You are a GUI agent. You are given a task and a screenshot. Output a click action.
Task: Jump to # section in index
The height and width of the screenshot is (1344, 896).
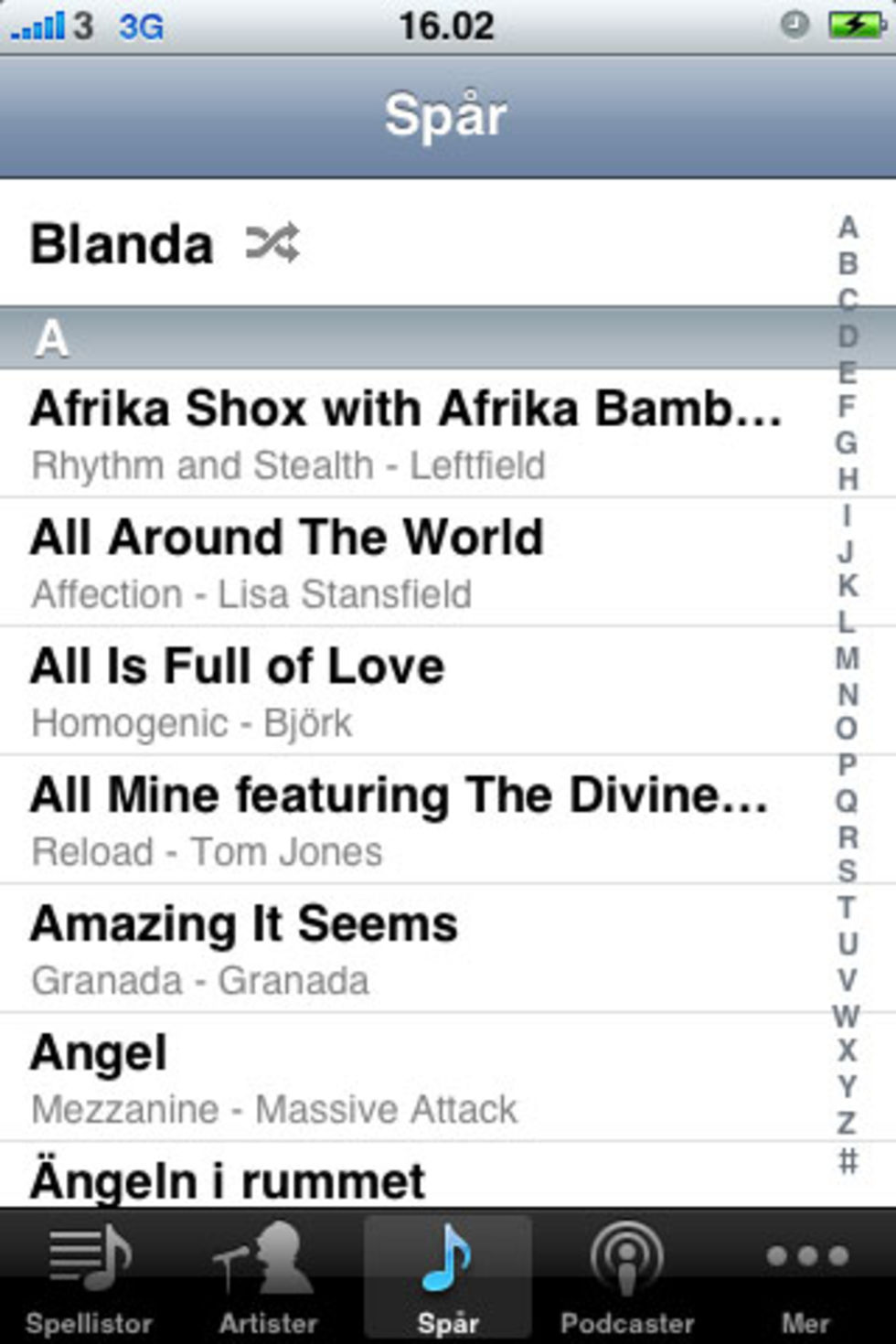(x=848, y=1161)
